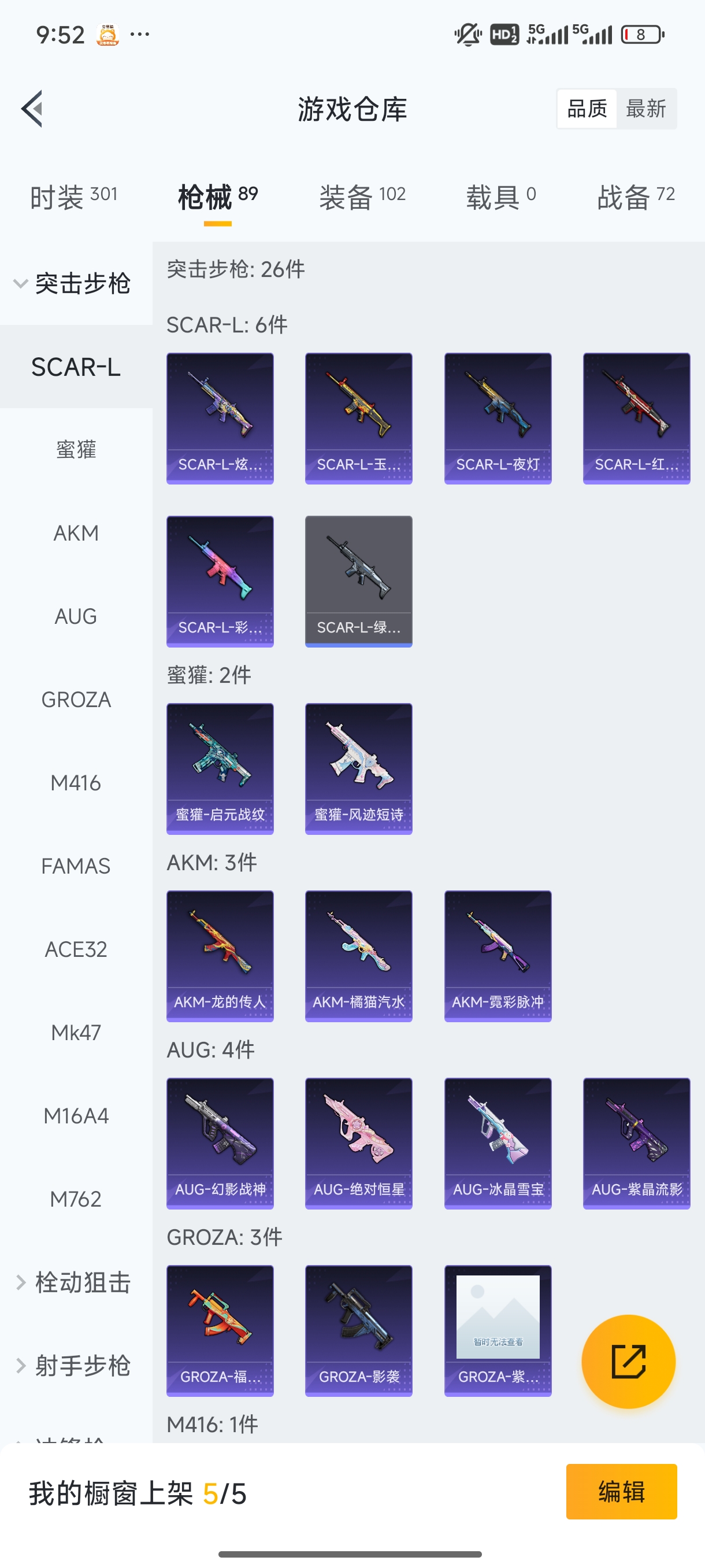The height and width of the screenshot is (1568, 705).
Task: Select M416 in the sidebar
Action: (x=76, y=783)
